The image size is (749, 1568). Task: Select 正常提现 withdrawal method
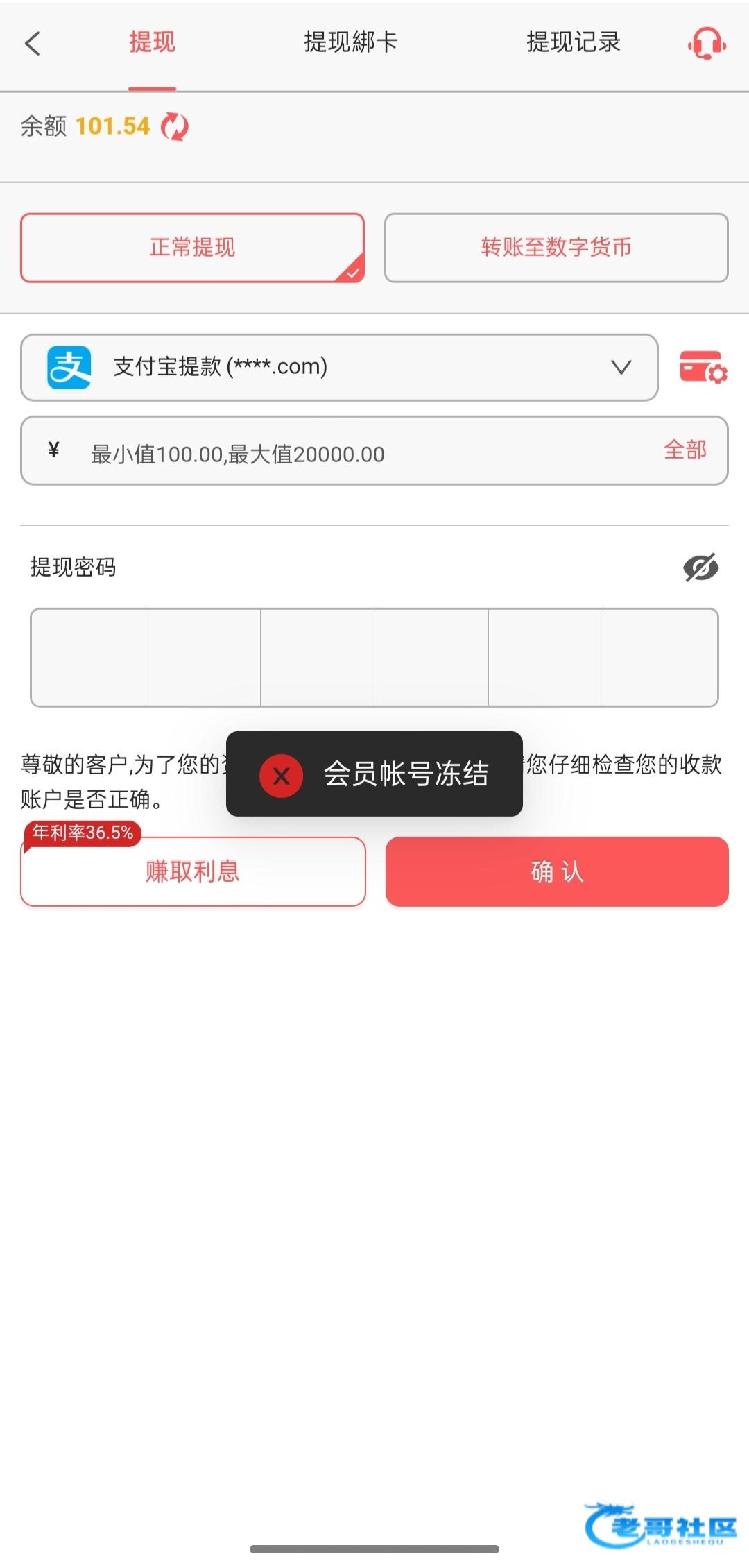pyautogui.click(x=192, y=248)
